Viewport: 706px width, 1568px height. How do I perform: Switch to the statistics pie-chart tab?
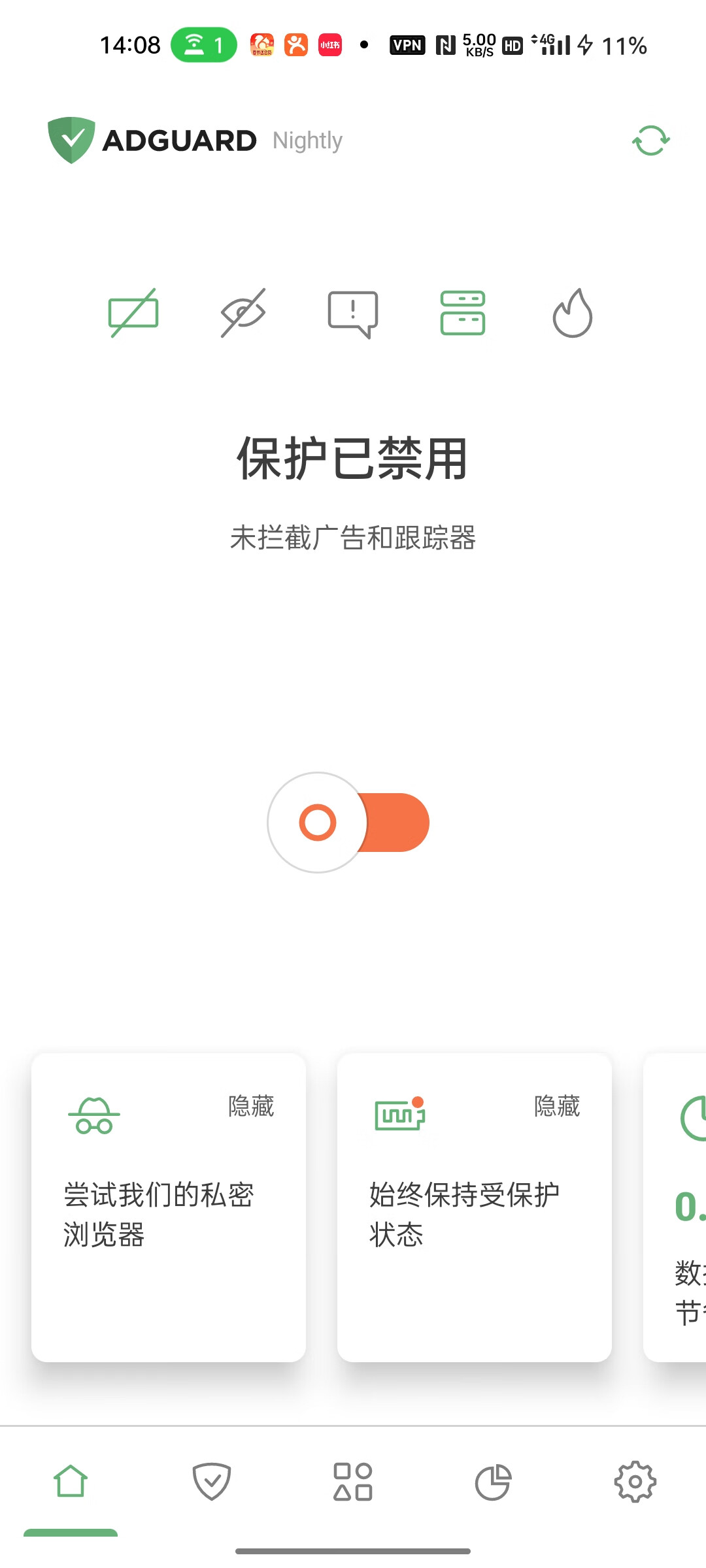pyautogui.click(x=494, y=1481)
